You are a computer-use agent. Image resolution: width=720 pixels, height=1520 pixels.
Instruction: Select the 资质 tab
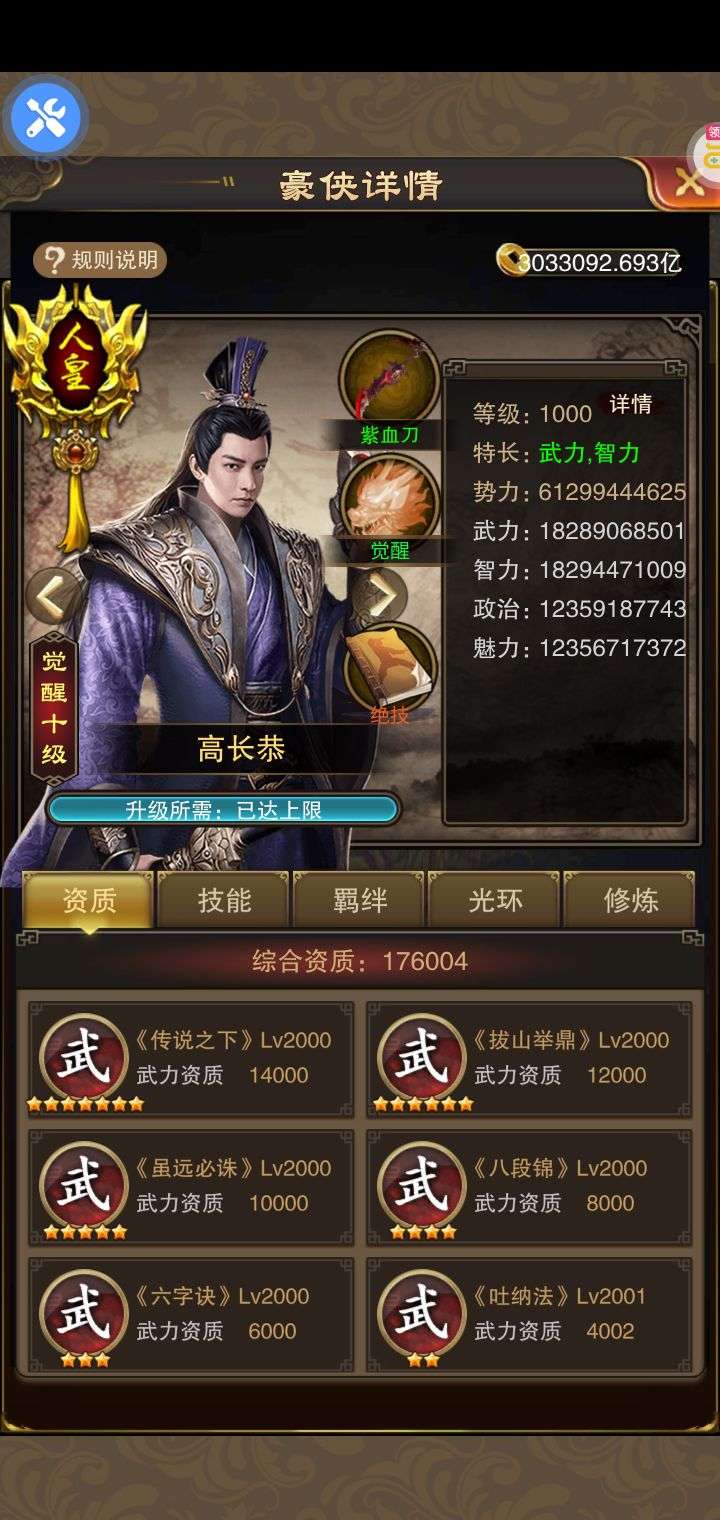[89, 900]
